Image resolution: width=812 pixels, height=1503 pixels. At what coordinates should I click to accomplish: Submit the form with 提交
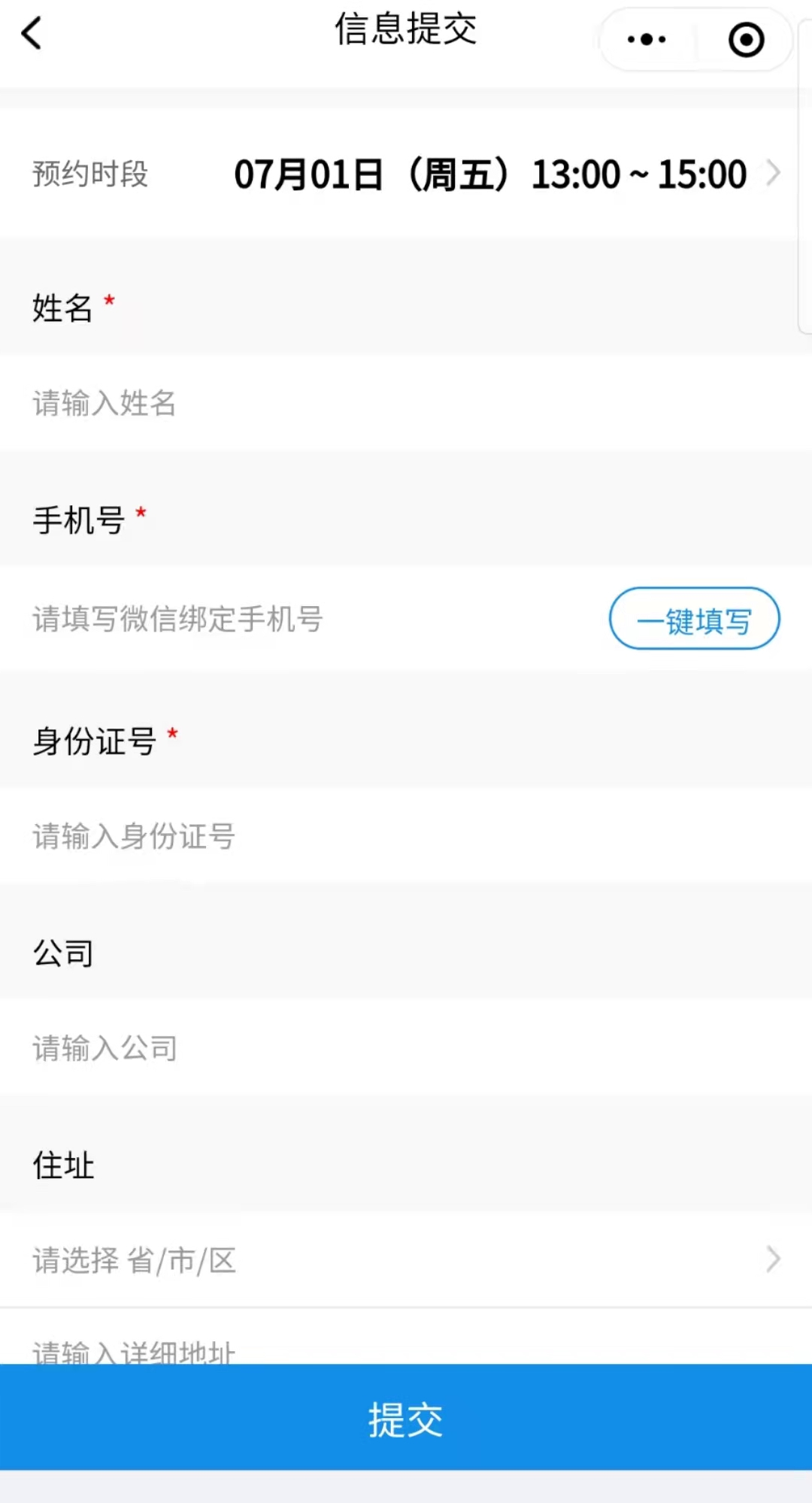point(406,1418)
